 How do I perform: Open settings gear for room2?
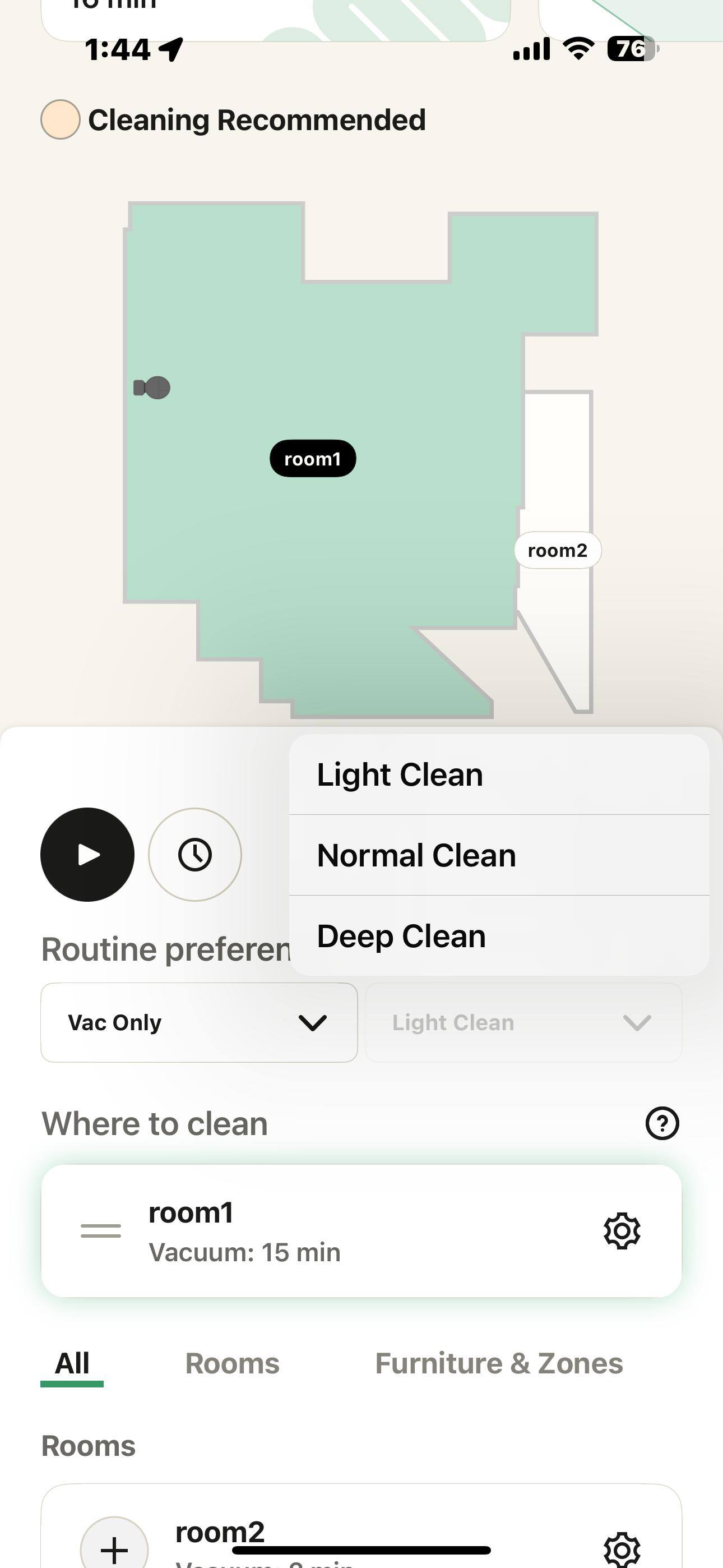[x=622, y=1548]
